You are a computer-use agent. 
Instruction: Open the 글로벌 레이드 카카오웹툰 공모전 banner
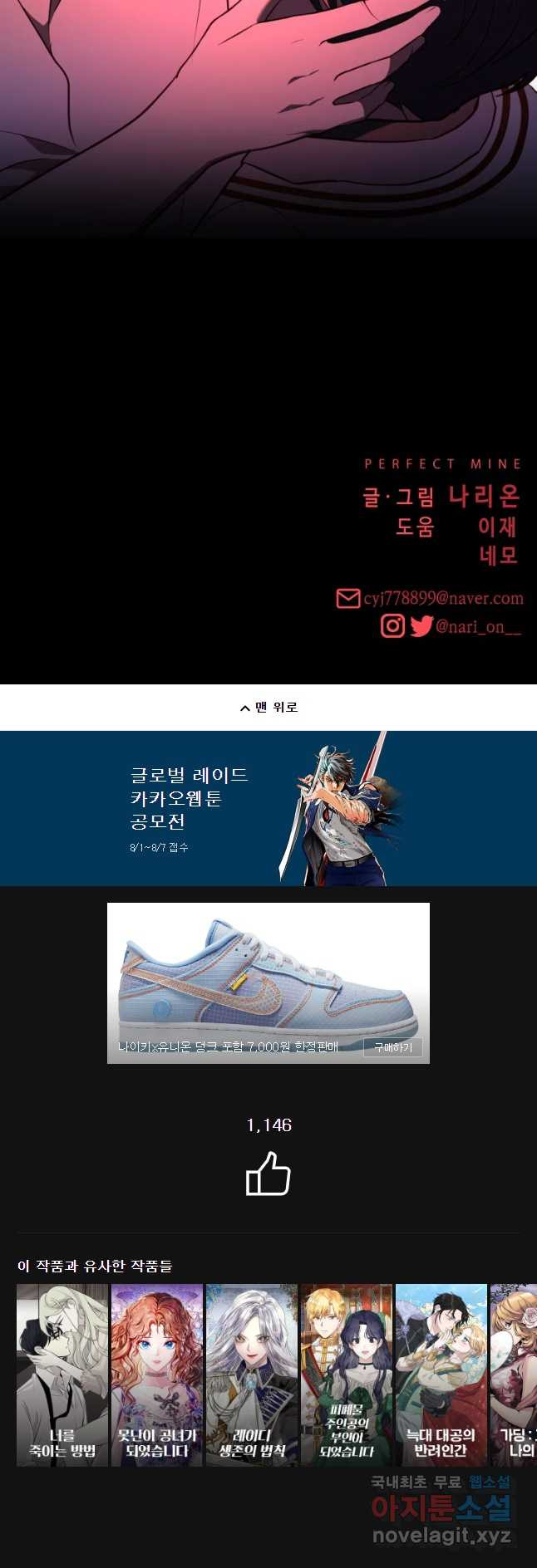click(268, 807)
